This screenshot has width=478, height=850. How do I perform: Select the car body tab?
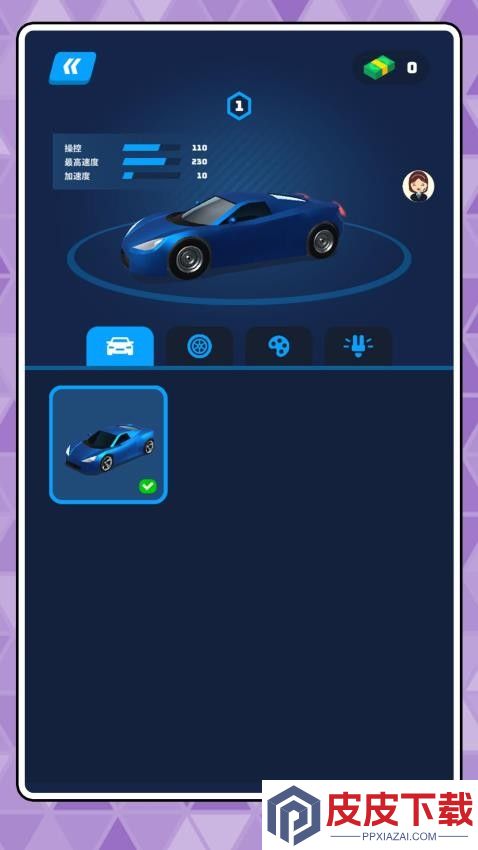click(120, 346)
